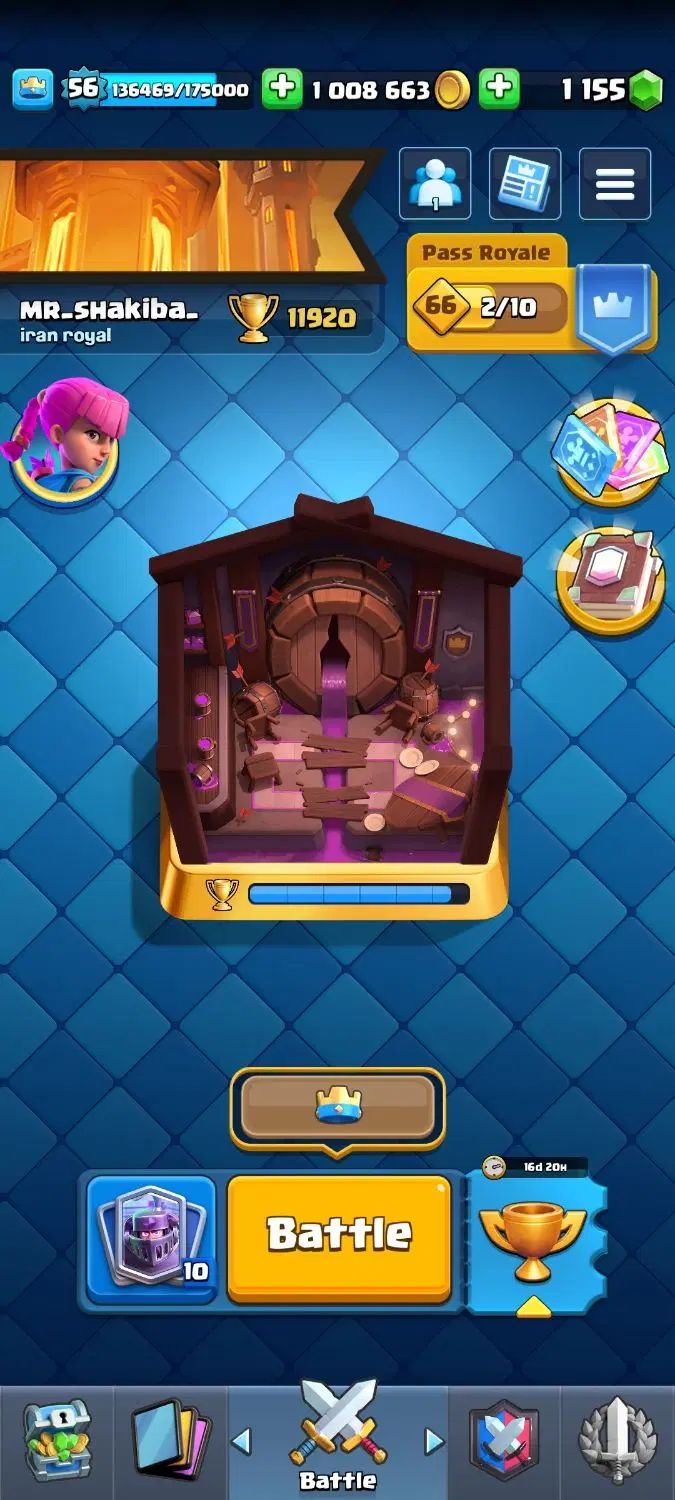Add gold with the green plus

[282, 89]
